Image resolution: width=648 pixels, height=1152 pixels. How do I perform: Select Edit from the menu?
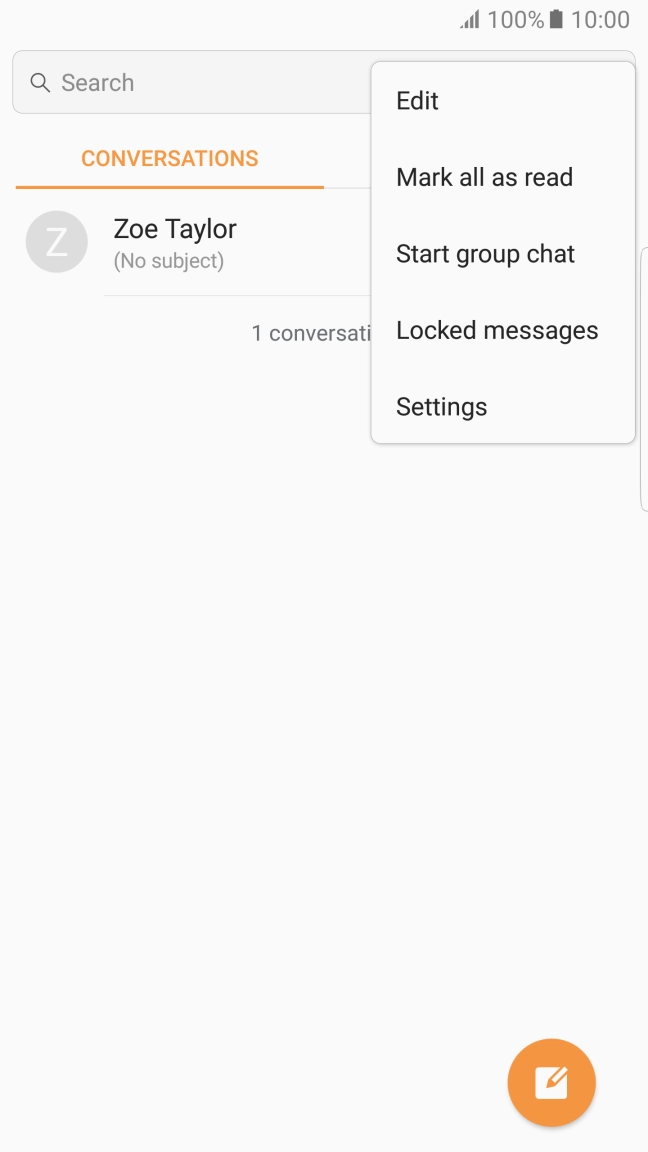503,101
